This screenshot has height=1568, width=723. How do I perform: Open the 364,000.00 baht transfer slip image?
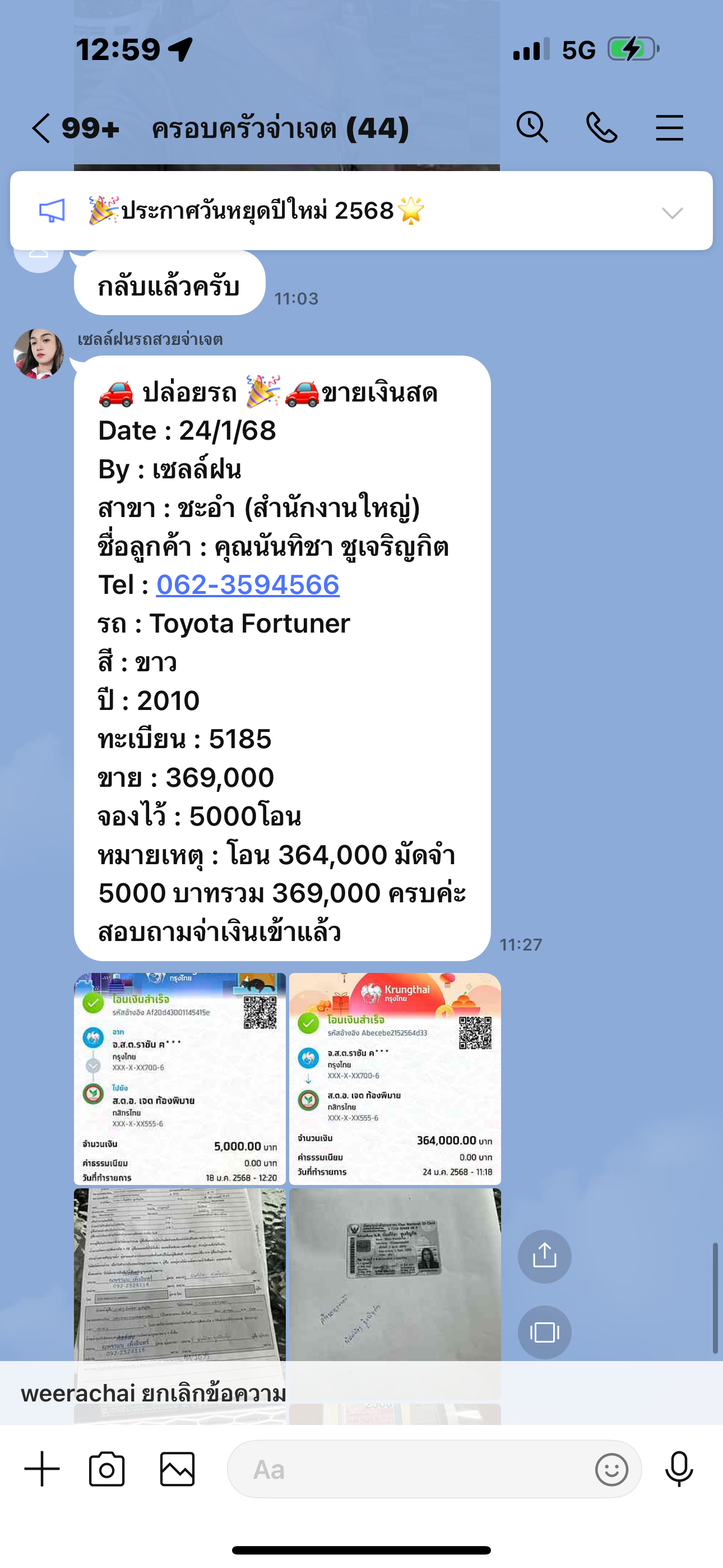tap(395, 1078)
